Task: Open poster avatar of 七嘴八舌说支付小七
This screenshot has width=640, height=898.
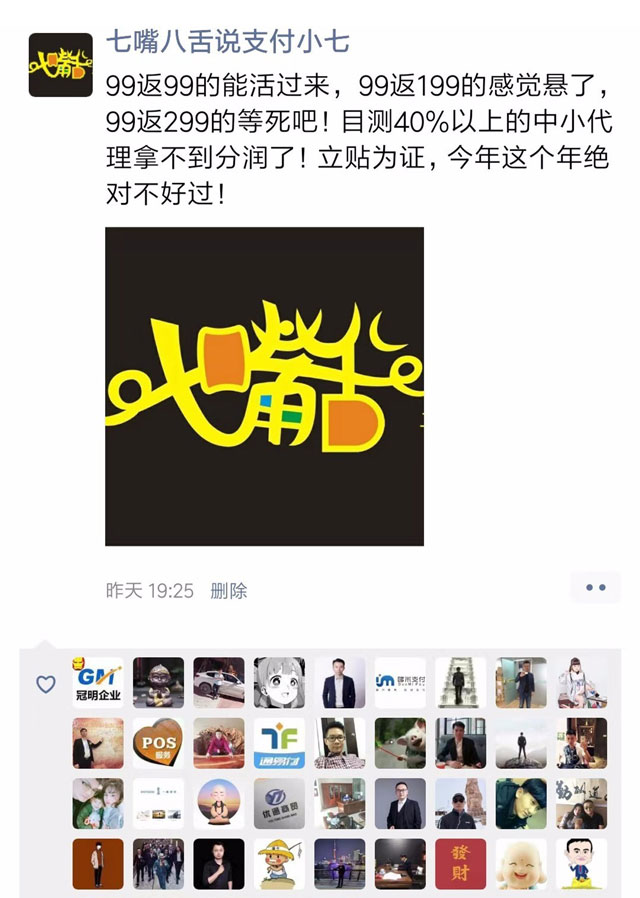Action: coord(60,64)
